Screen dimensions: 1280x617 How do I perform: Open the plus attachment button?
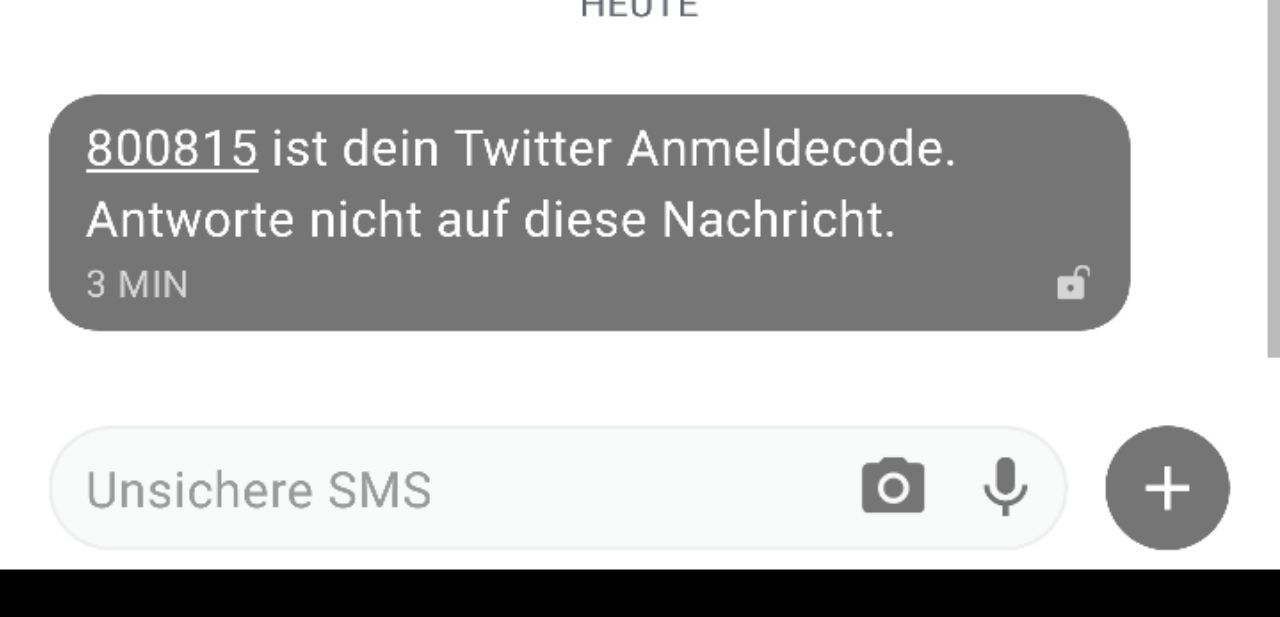pos(1167,488)
